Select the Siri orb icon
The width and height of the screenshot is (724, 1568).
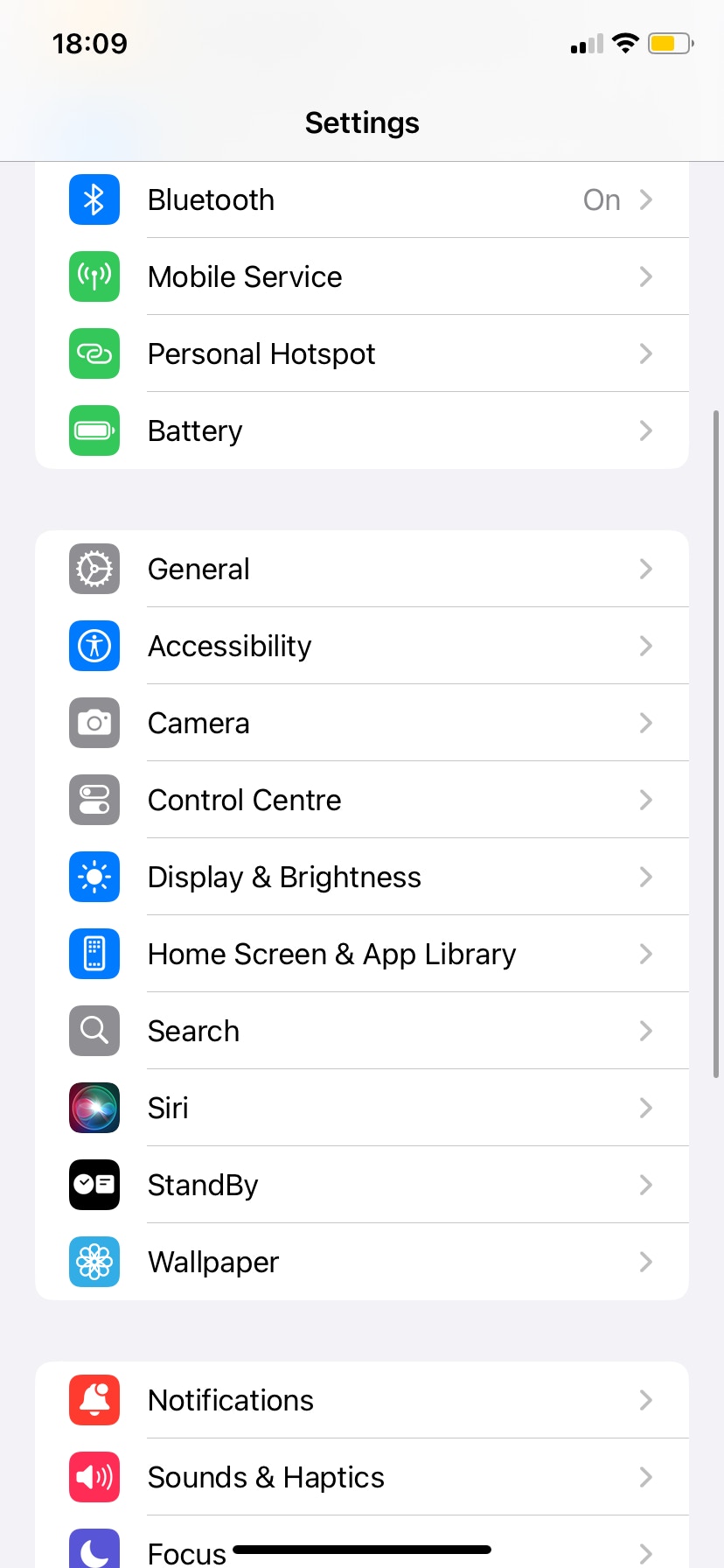click(x=94, y=1108)
